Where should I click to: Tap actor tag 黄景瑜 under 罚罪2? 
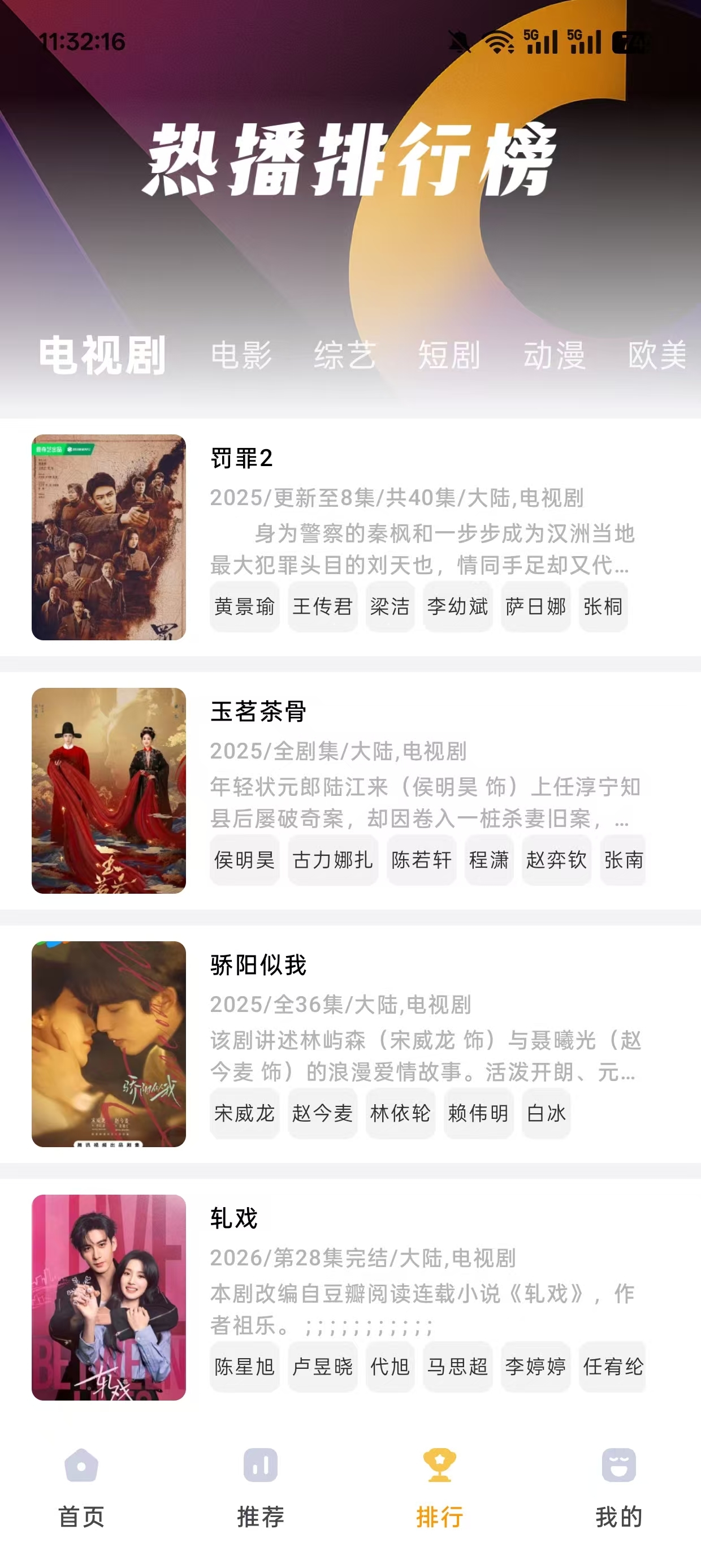click(x=245, y=606)
